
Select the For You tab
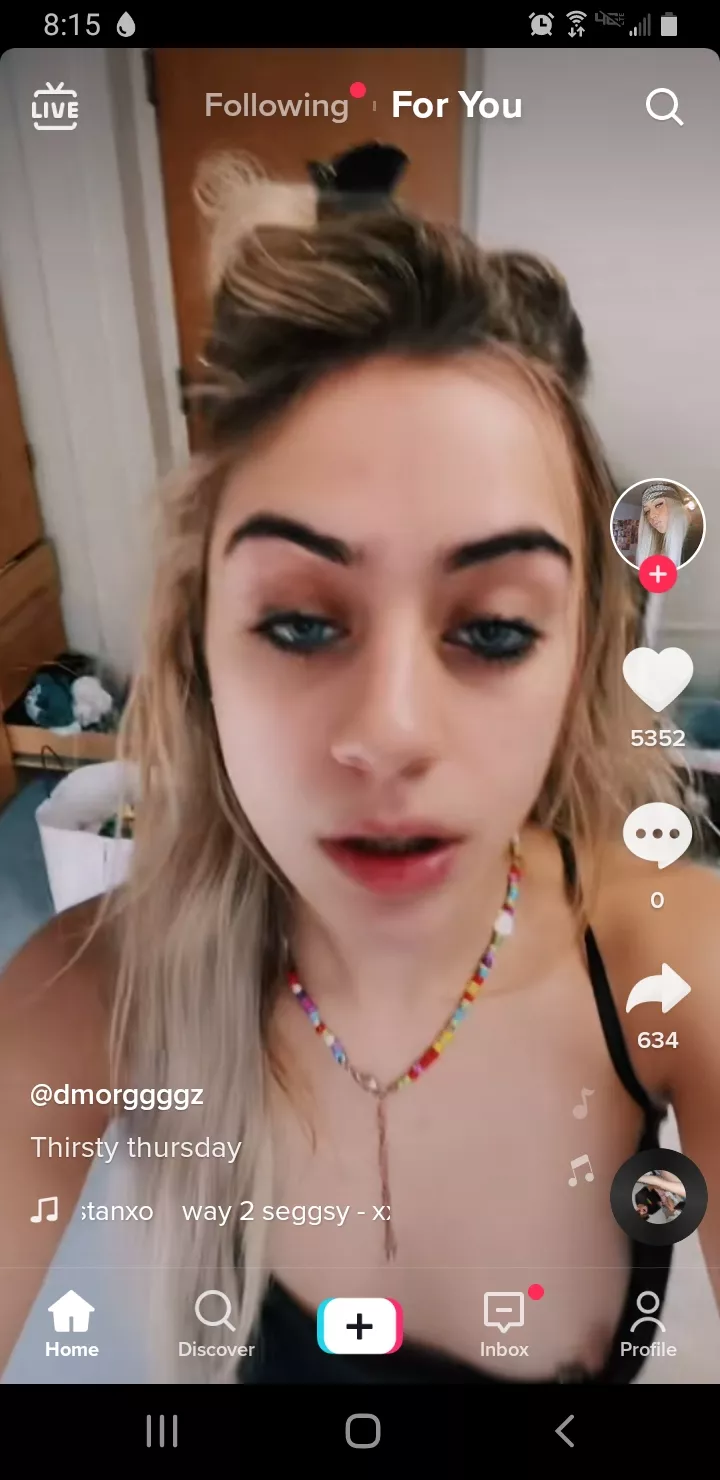pyautogui.click(x=456, y=105)
